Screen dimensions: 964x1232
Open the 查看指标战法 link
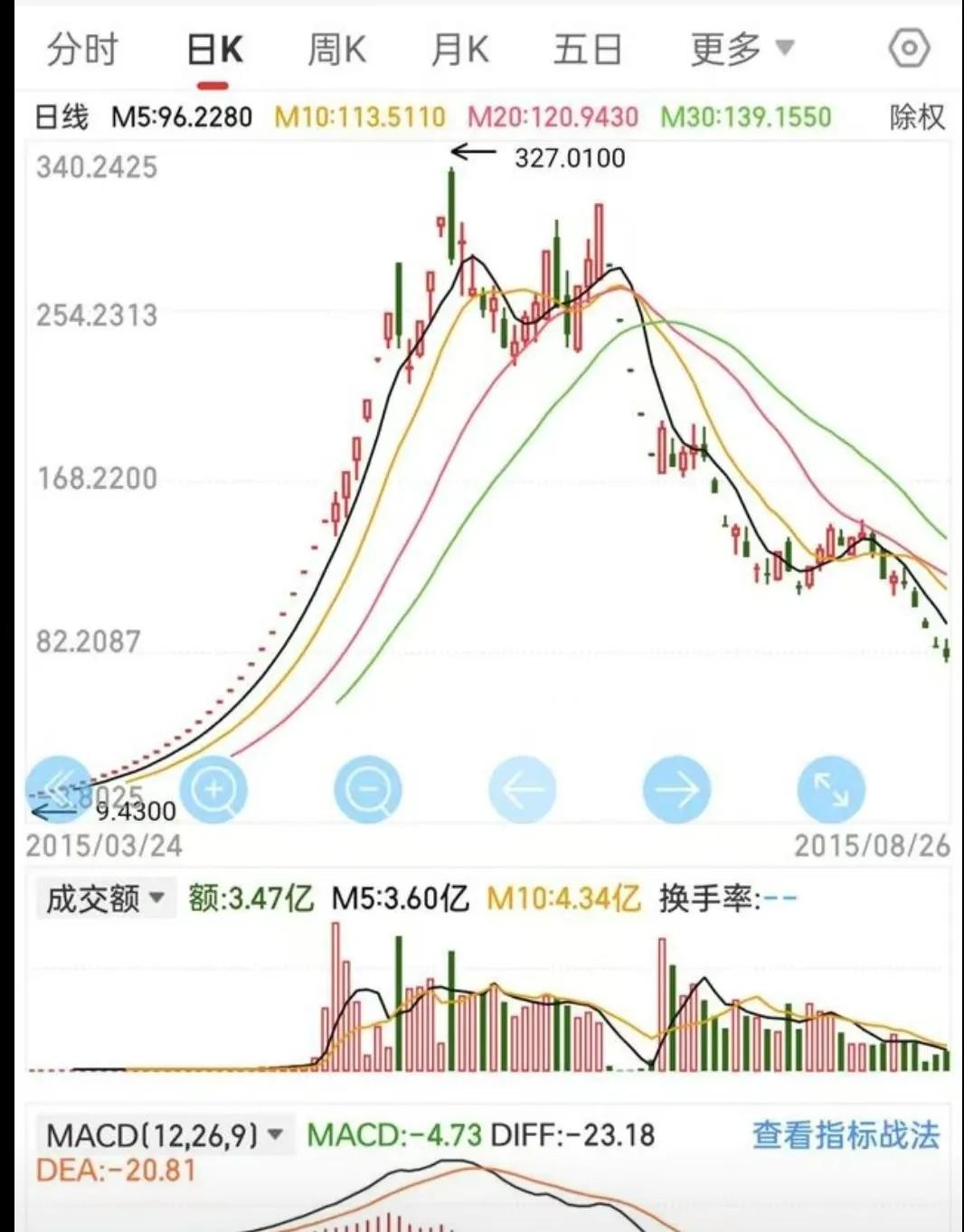coord(846,1134)
